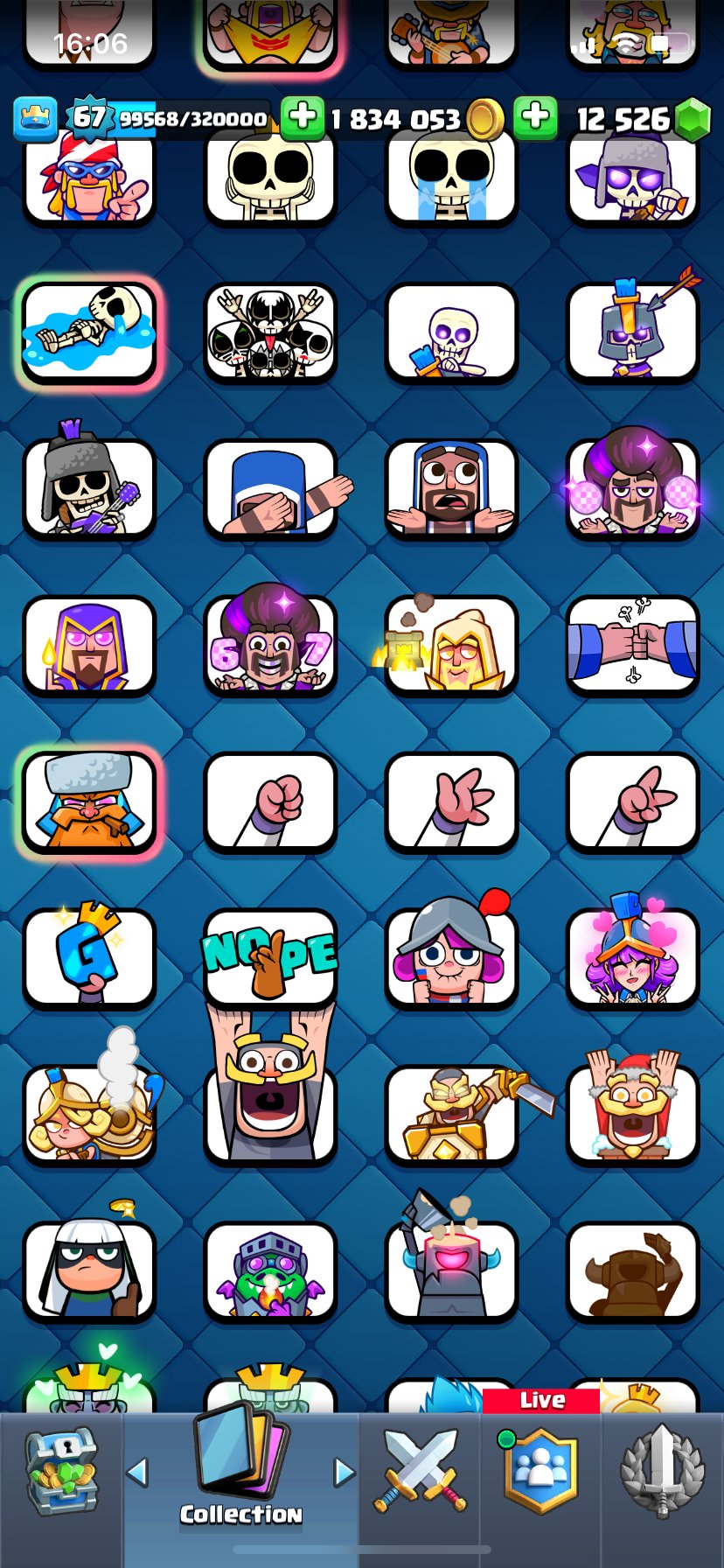Image resolution: width=724 pixels, height=1568 pixels.
Task: Pick the skeleton playing guitar emote
Action: coord(89,479)
